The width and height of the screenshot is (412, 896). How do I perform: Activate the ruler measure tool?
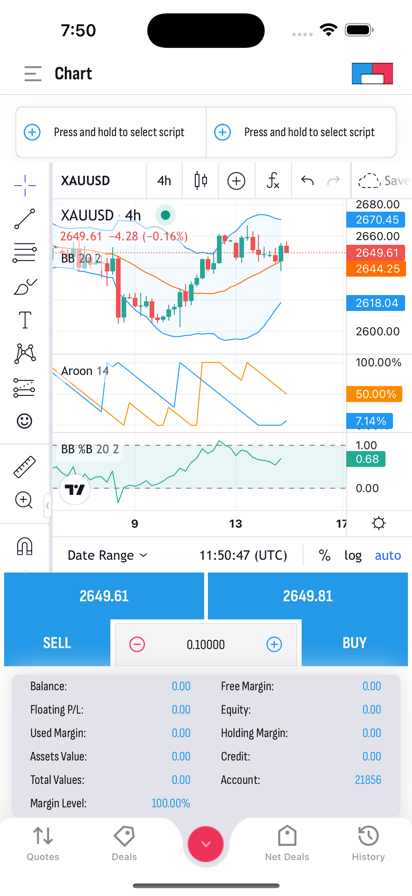tap(25, 467)
